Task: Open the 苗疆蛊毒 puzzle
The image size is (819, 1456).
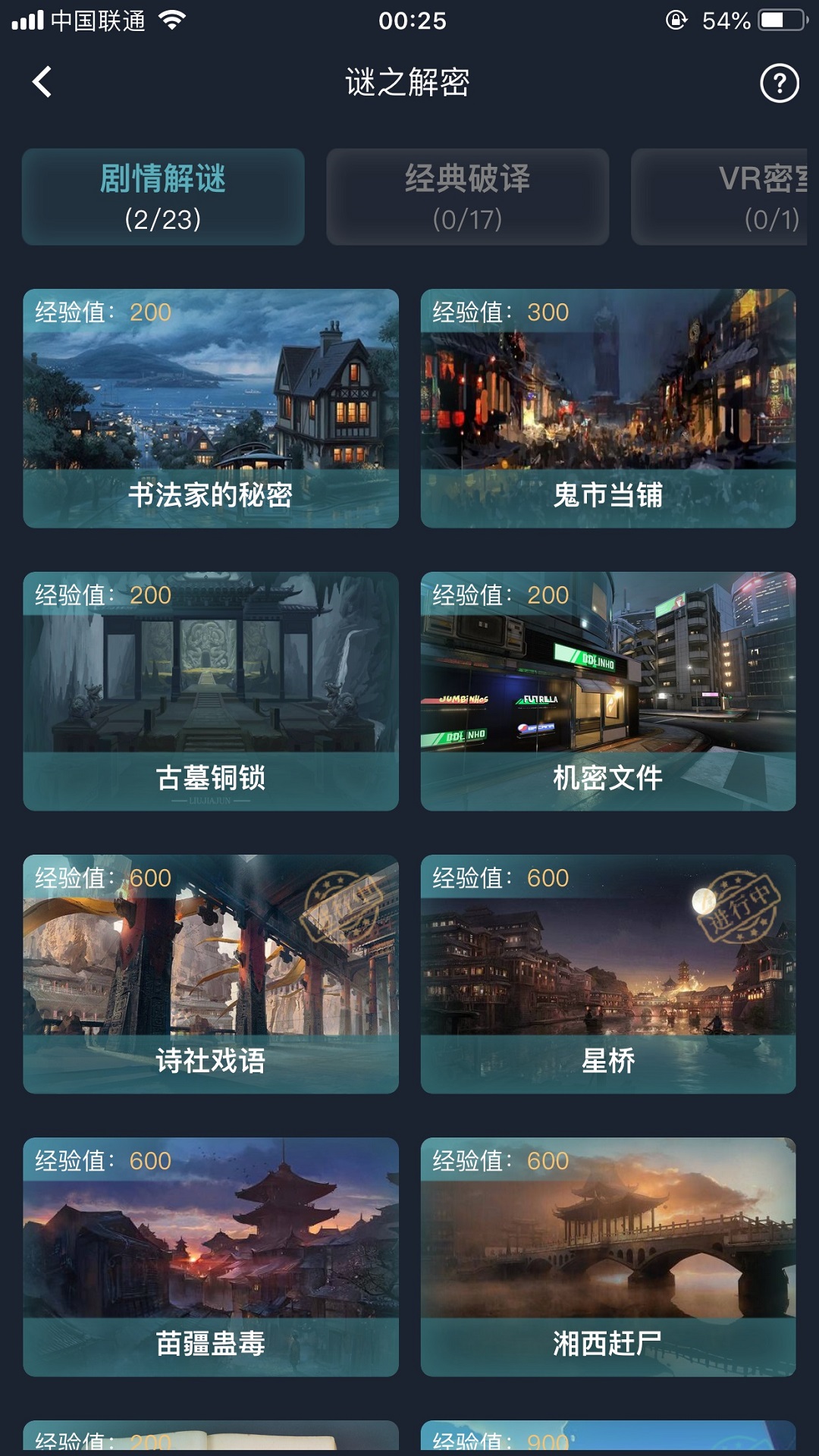Action: click(x=211, y=1255)
